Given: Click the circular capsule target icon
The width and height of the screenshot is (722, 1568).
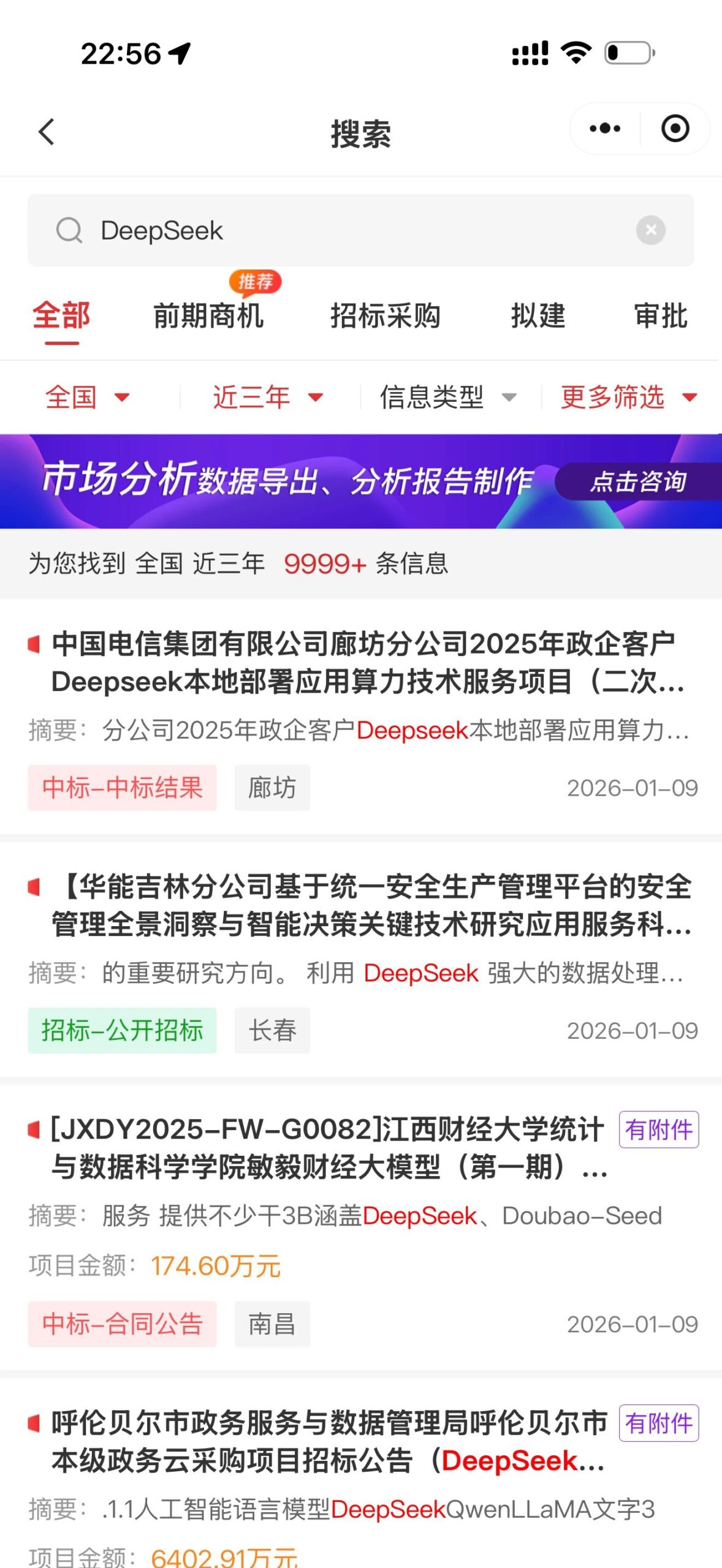Looking at the screenshot, I should (674, 128).
